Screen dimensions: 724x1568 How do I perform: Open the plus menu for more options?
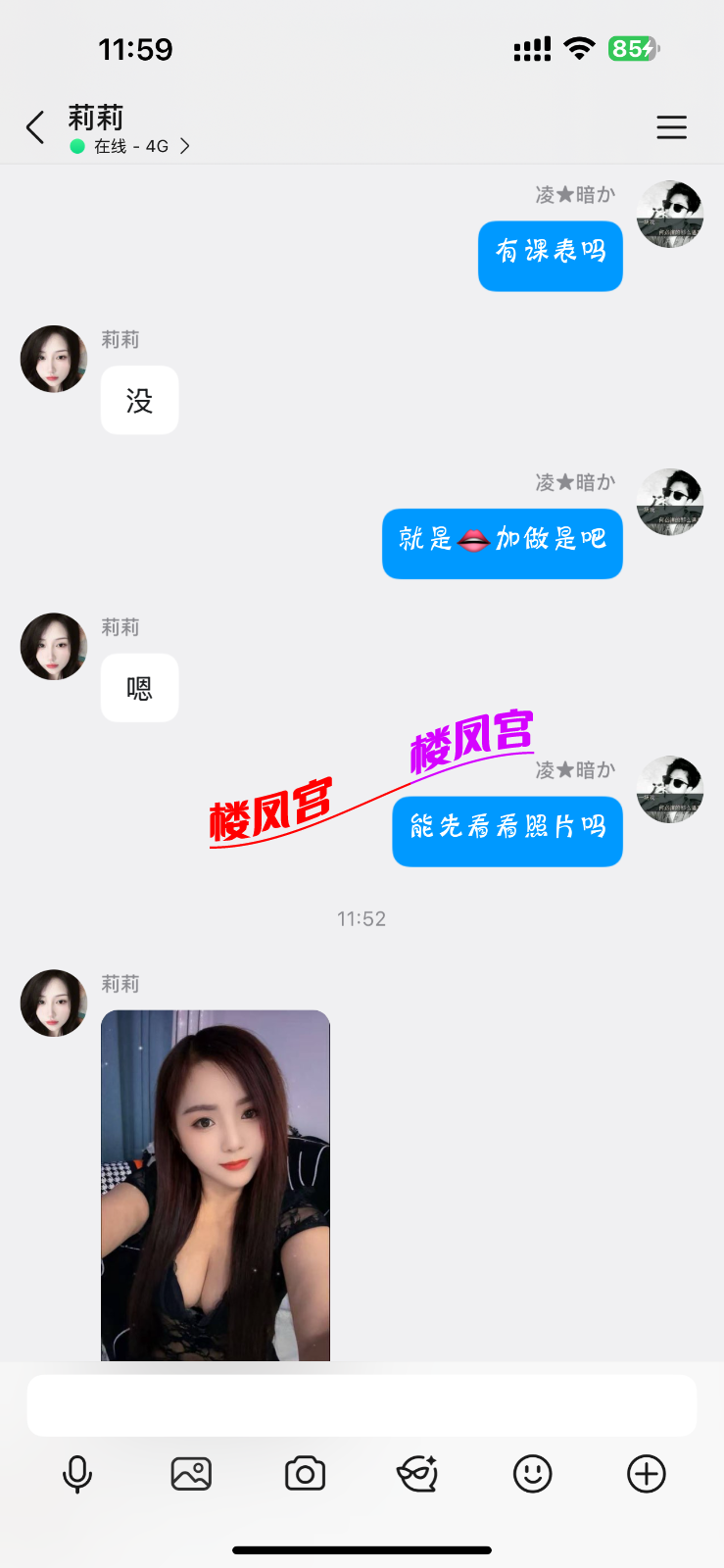(x=647, y=1474)
